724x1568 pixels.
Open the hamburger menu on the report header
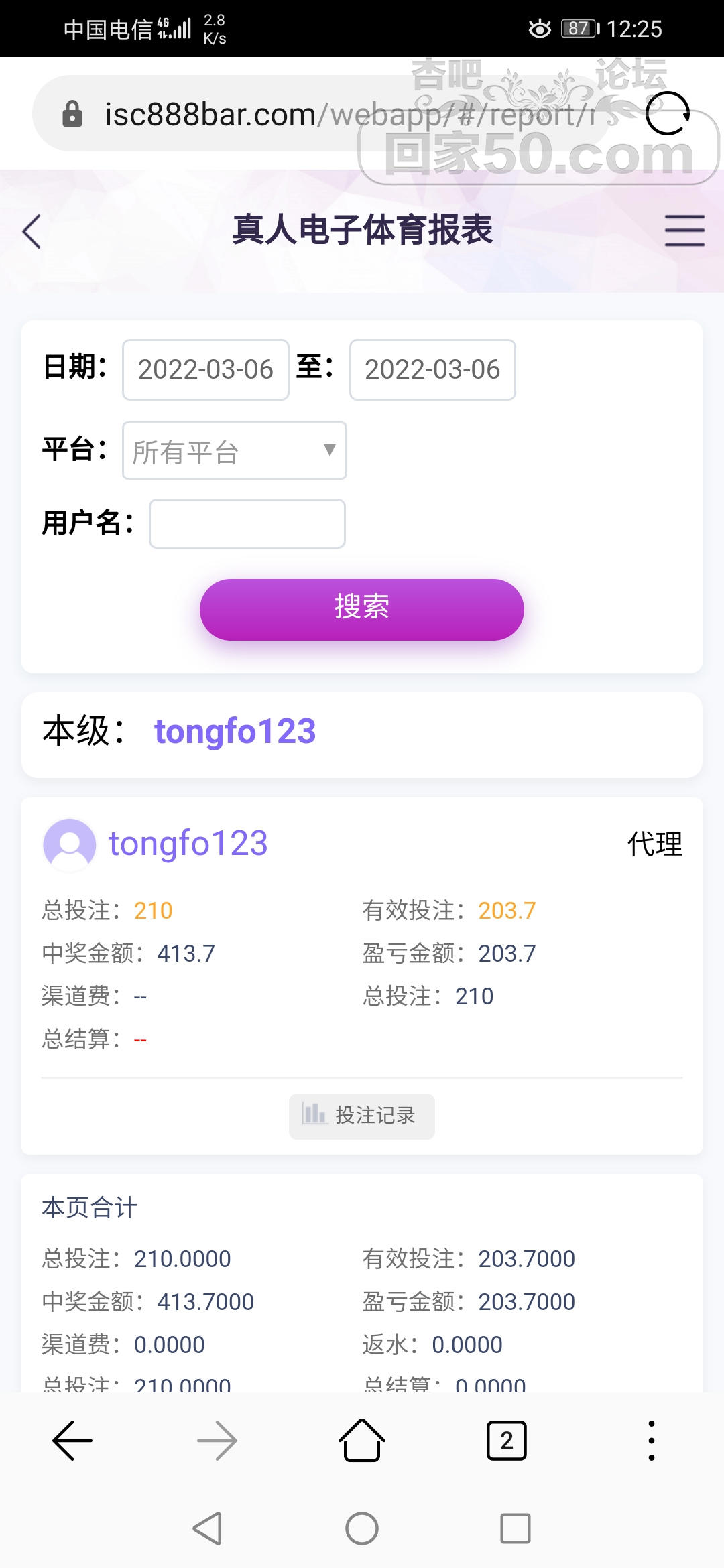684,232
